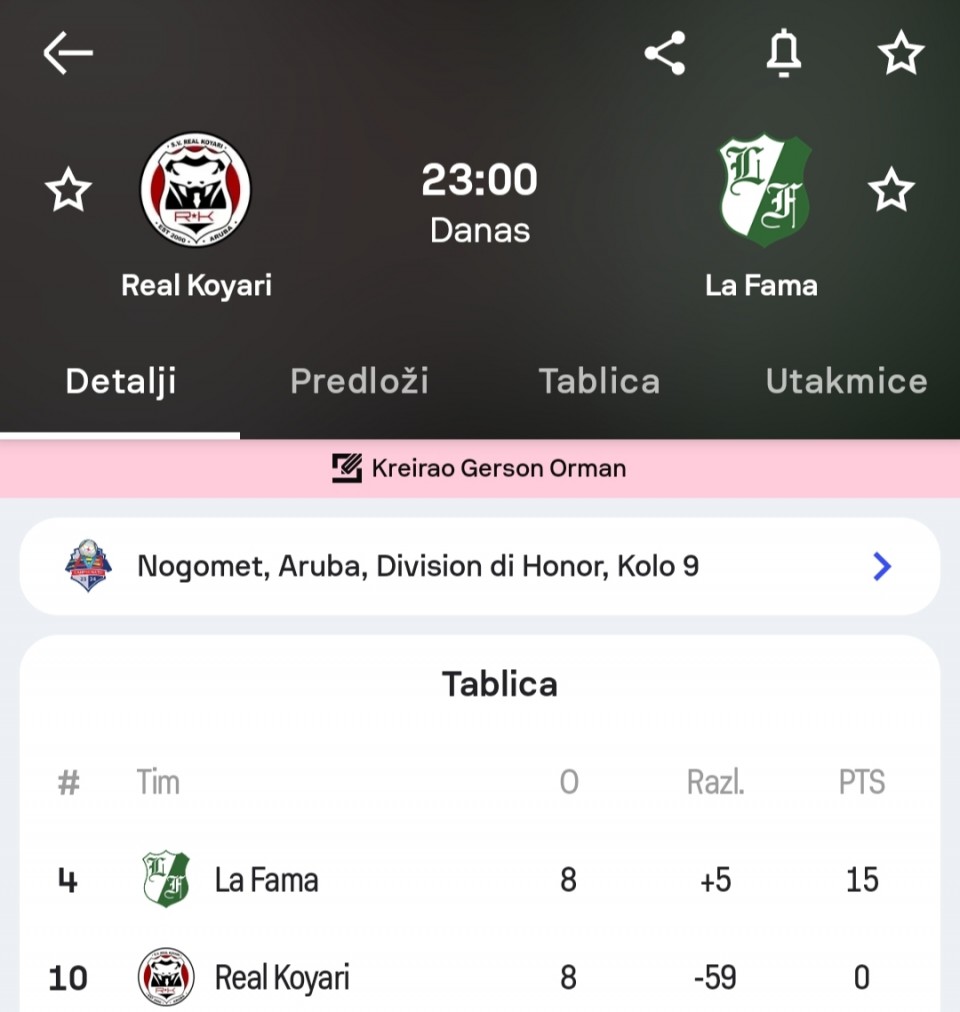Viewport: 960px width, 1012px height.
Task: Open the Real Koyari team crest in header
Action: (196, 190)
